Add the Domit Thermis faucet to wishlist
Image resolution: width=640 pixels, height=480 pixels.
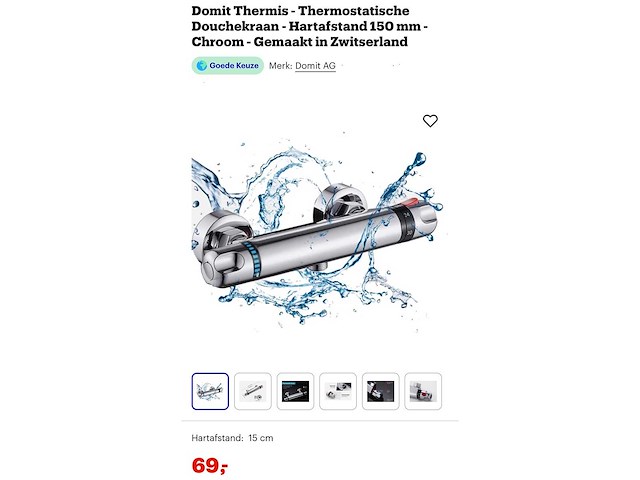coord(430,121)
